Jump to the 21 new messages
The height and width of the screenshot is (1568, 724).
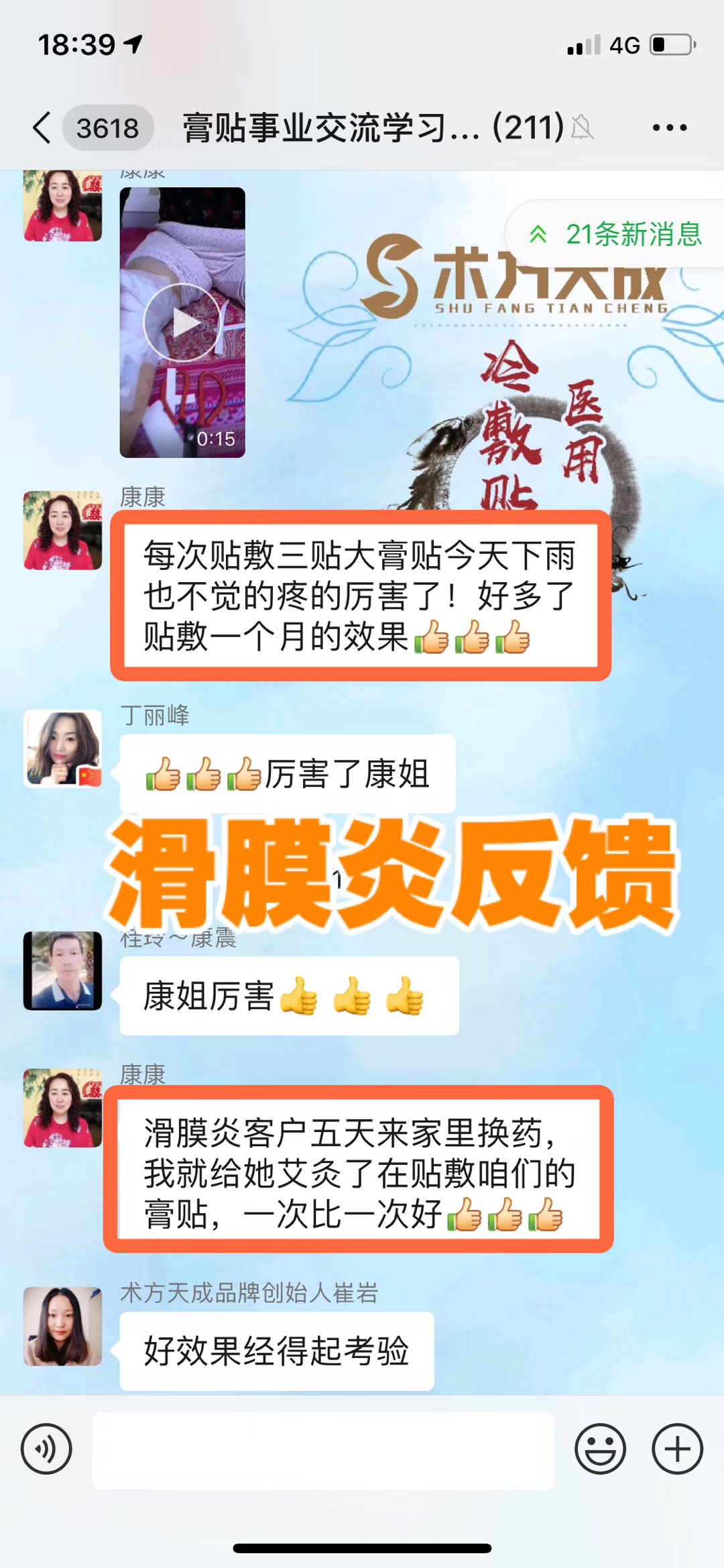[617, 235]
